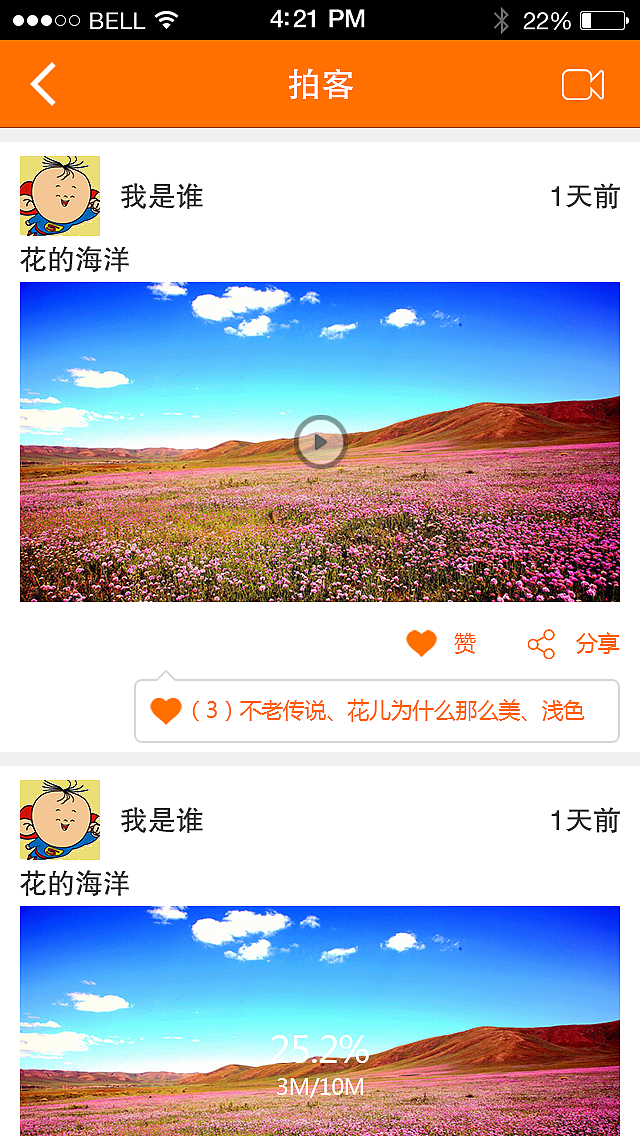
Task: Go back using the header arrow
Action: pyautogui.click(x=43, y=84)
